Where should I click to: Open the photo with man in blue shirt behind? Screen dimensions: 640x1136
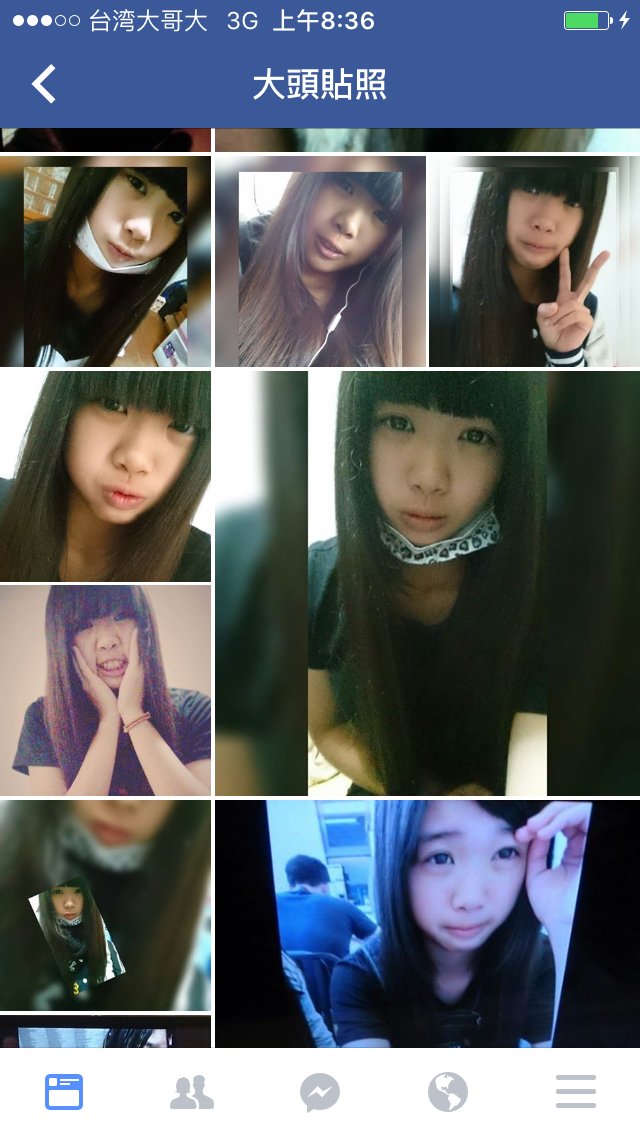point(427,922)
